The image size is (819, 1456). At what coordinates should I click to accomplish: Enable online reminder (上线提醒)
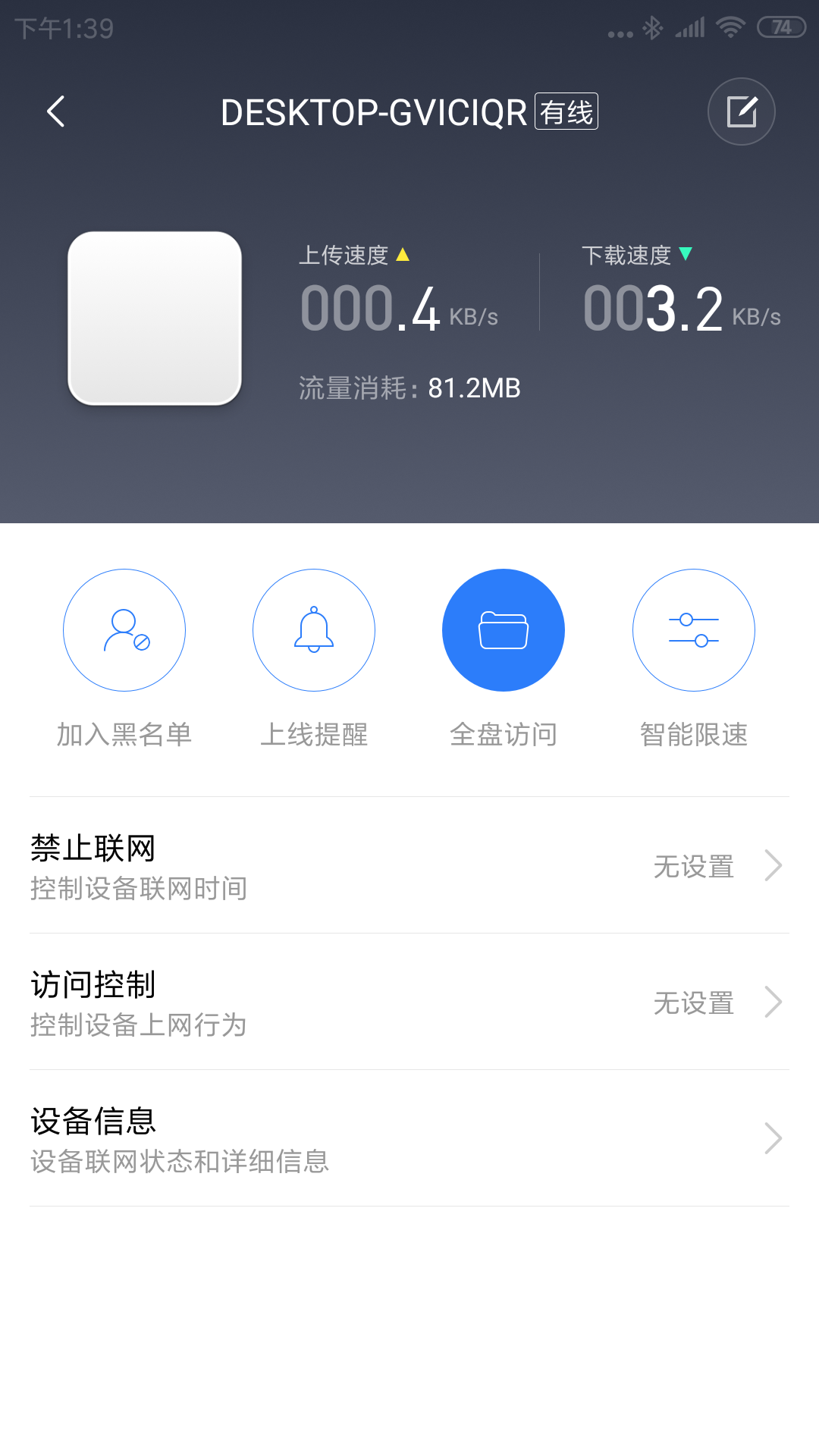pyautogui.click(x=314, y=630)
